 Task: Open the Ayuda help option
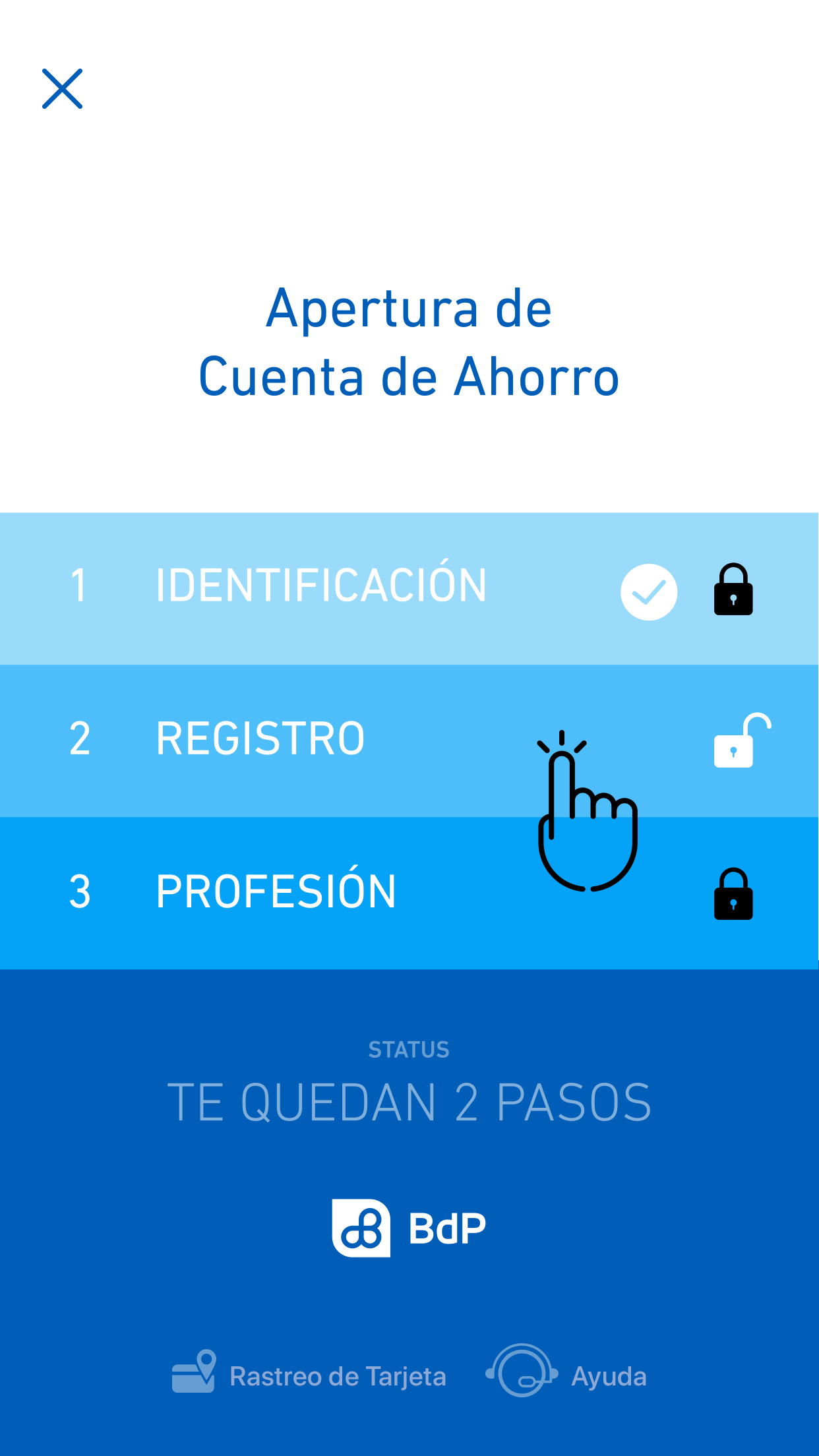click(x=567, y=1375)
